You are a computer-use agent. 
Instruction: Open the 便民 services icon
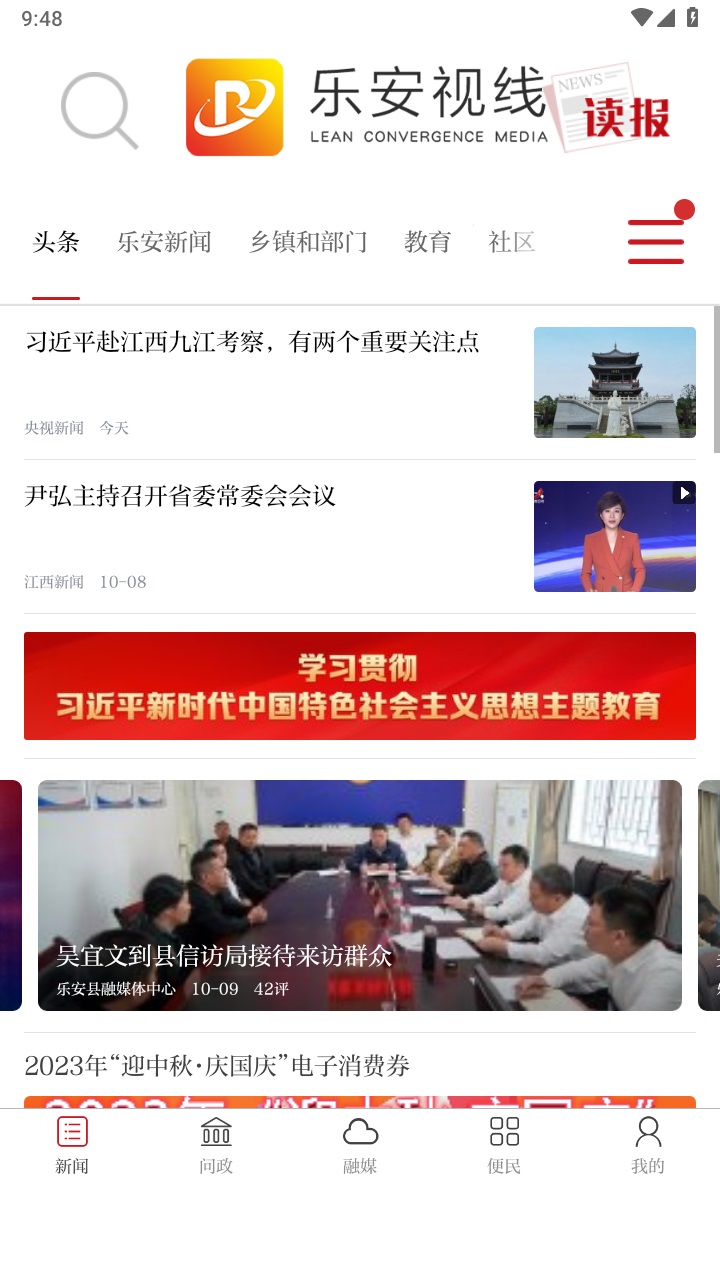point(503,1140)
